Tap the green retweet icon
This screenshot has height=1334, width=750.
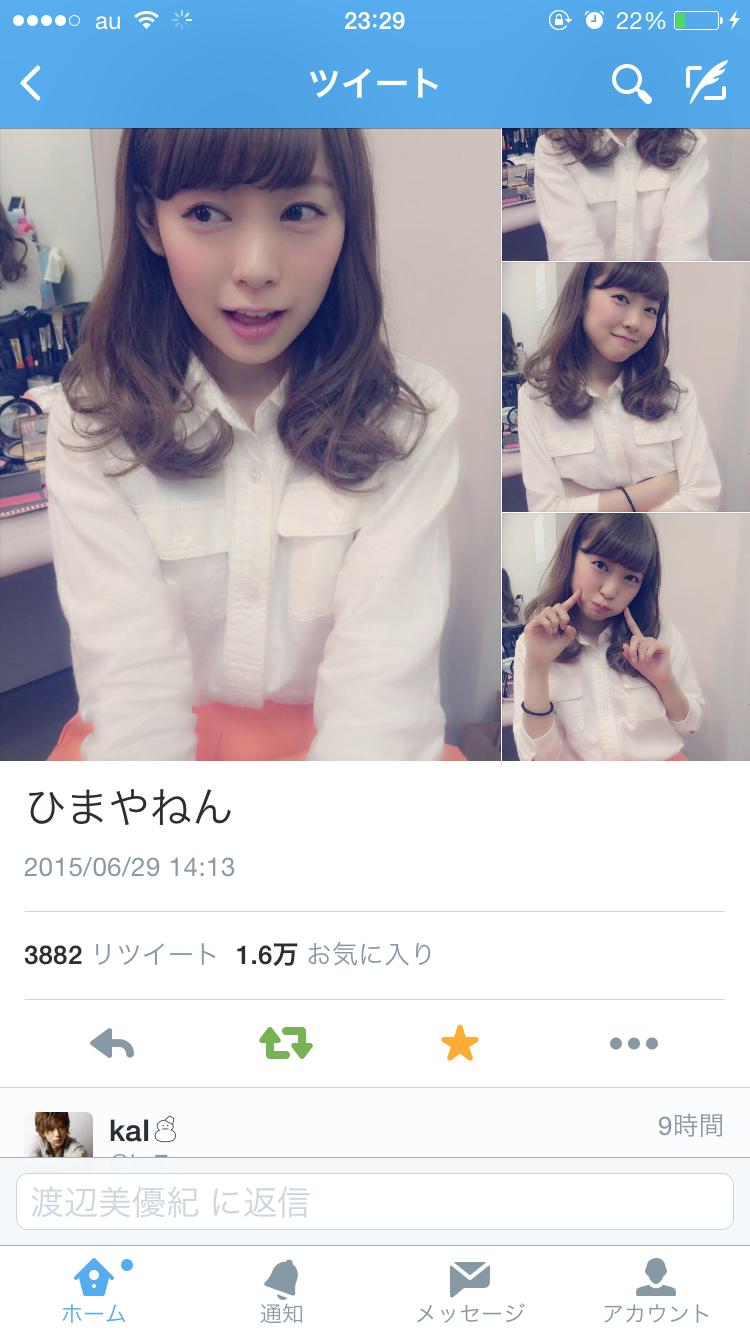pos(286,1044)
